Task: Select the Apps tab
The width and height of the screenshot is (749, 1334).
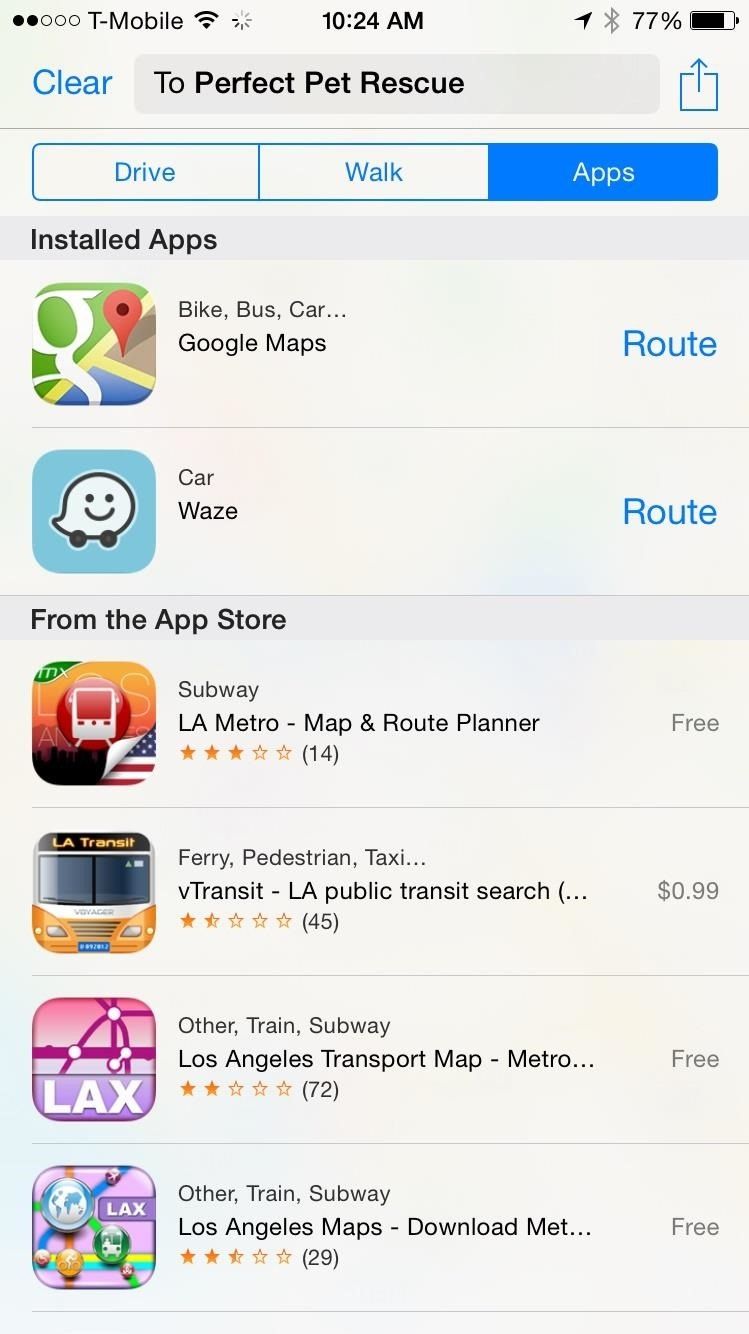Action: pyautogui.click(x=603, y=172)
